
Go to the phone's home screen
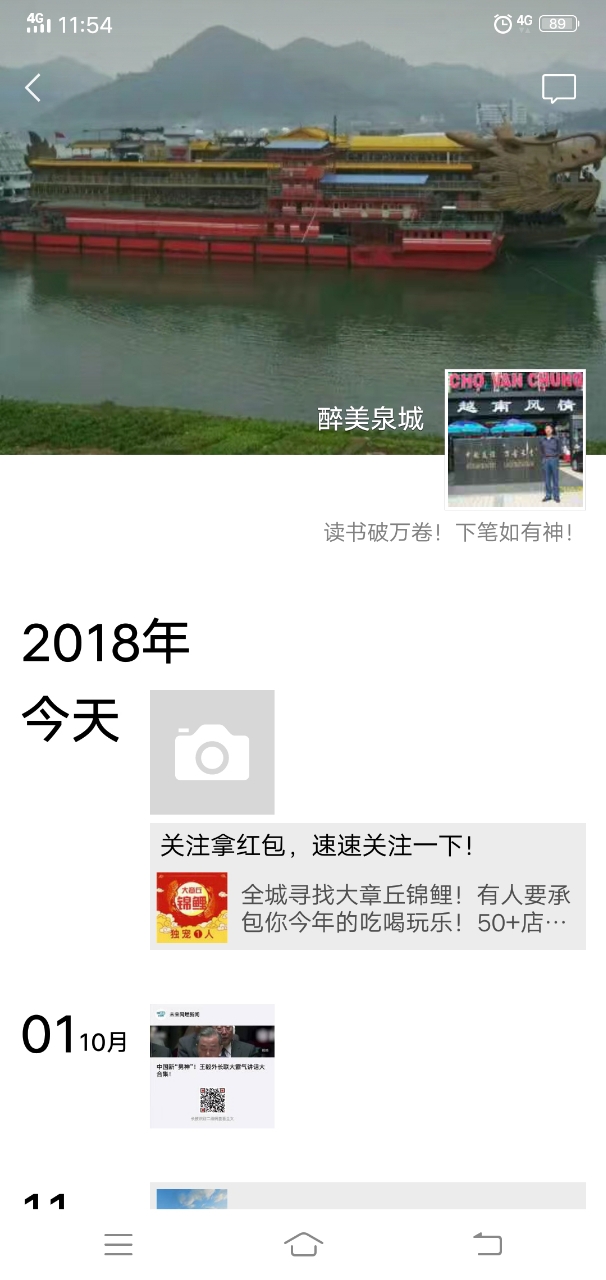[303, 1244]
